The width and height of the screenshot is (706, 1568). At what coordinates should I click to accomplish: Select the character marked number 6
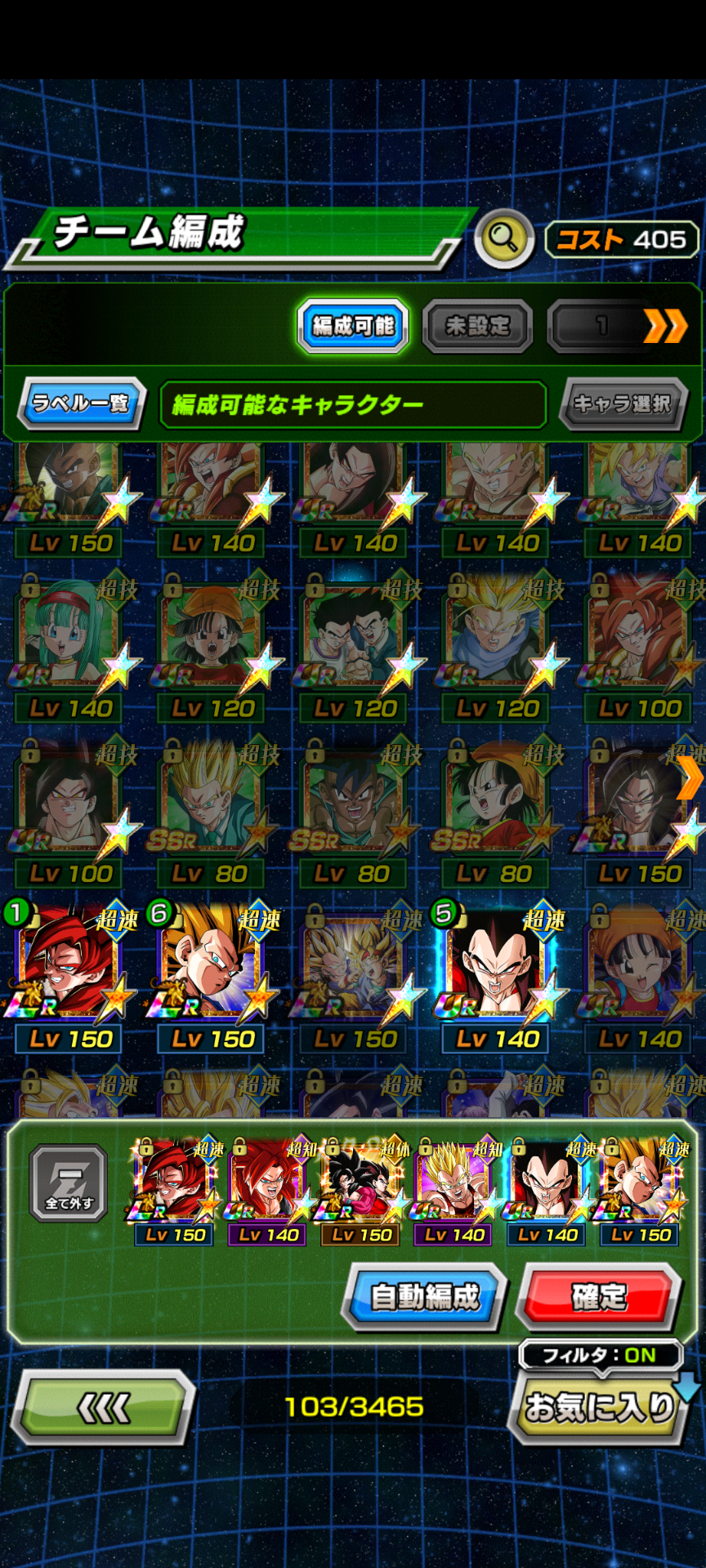click(212, 980)
